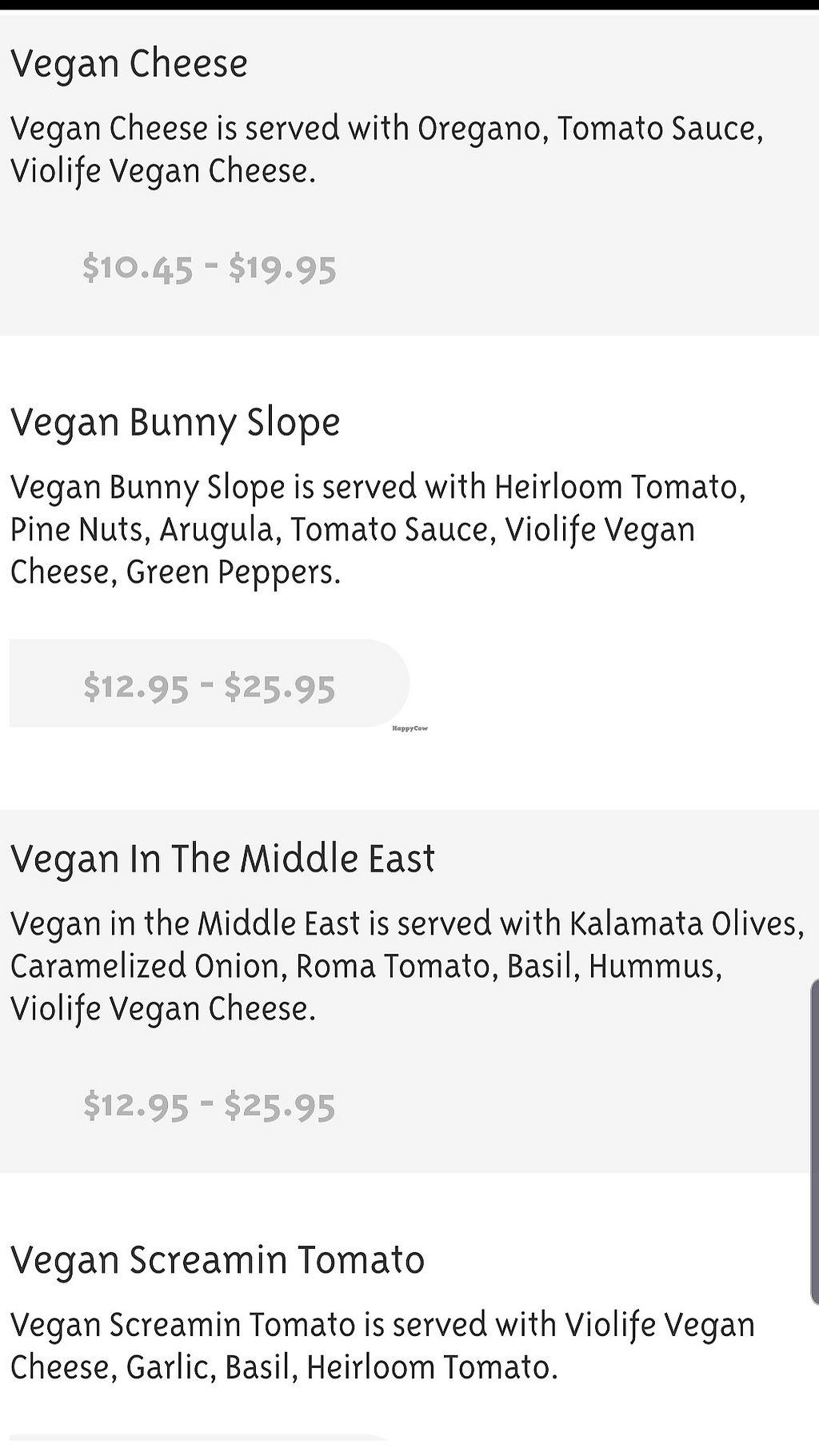This screenshot has width=819, height=1456.
Task: Select the Vegan Bunny Slope pizza
Action: pos(175,422)
